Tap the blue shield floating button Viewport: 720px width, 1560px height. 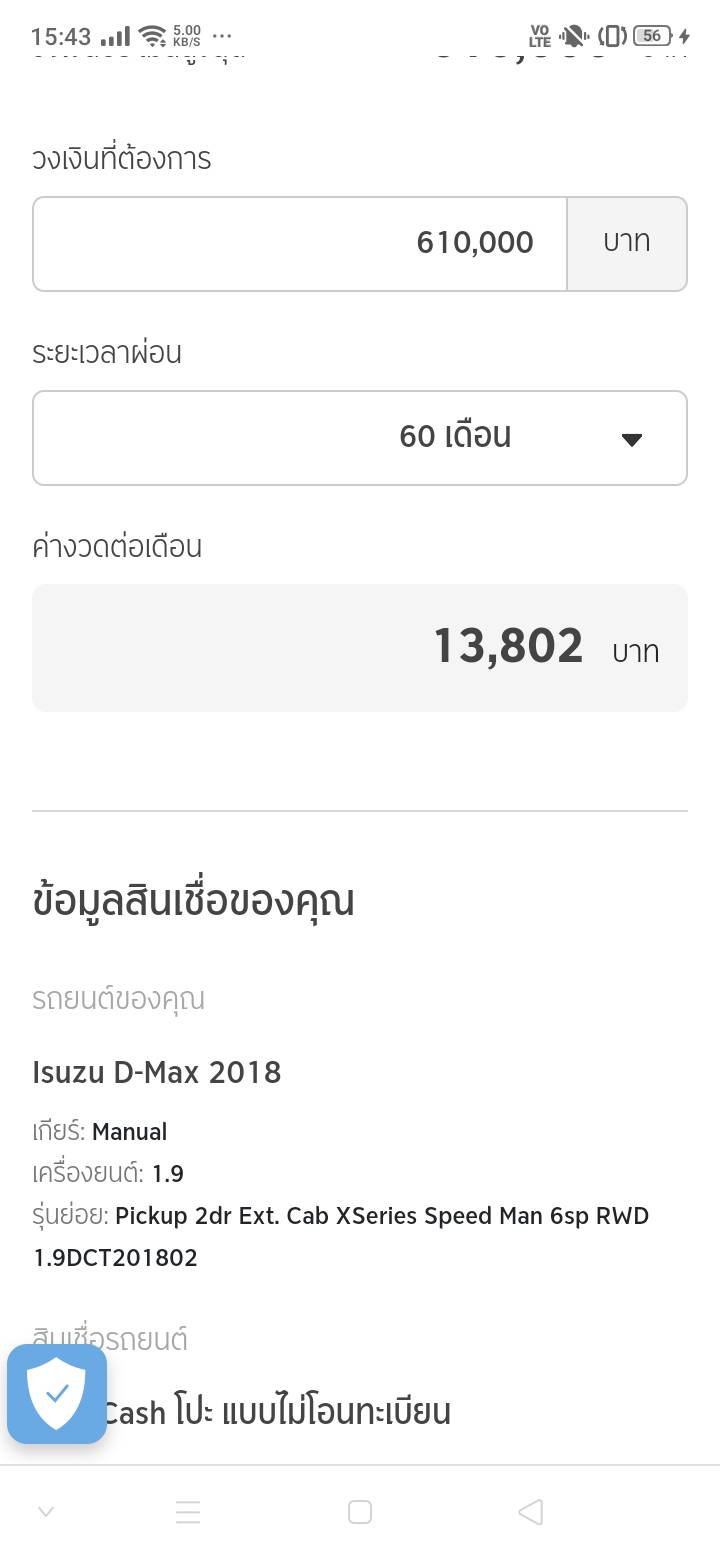pyautogui.click(x=57, y=1393)
